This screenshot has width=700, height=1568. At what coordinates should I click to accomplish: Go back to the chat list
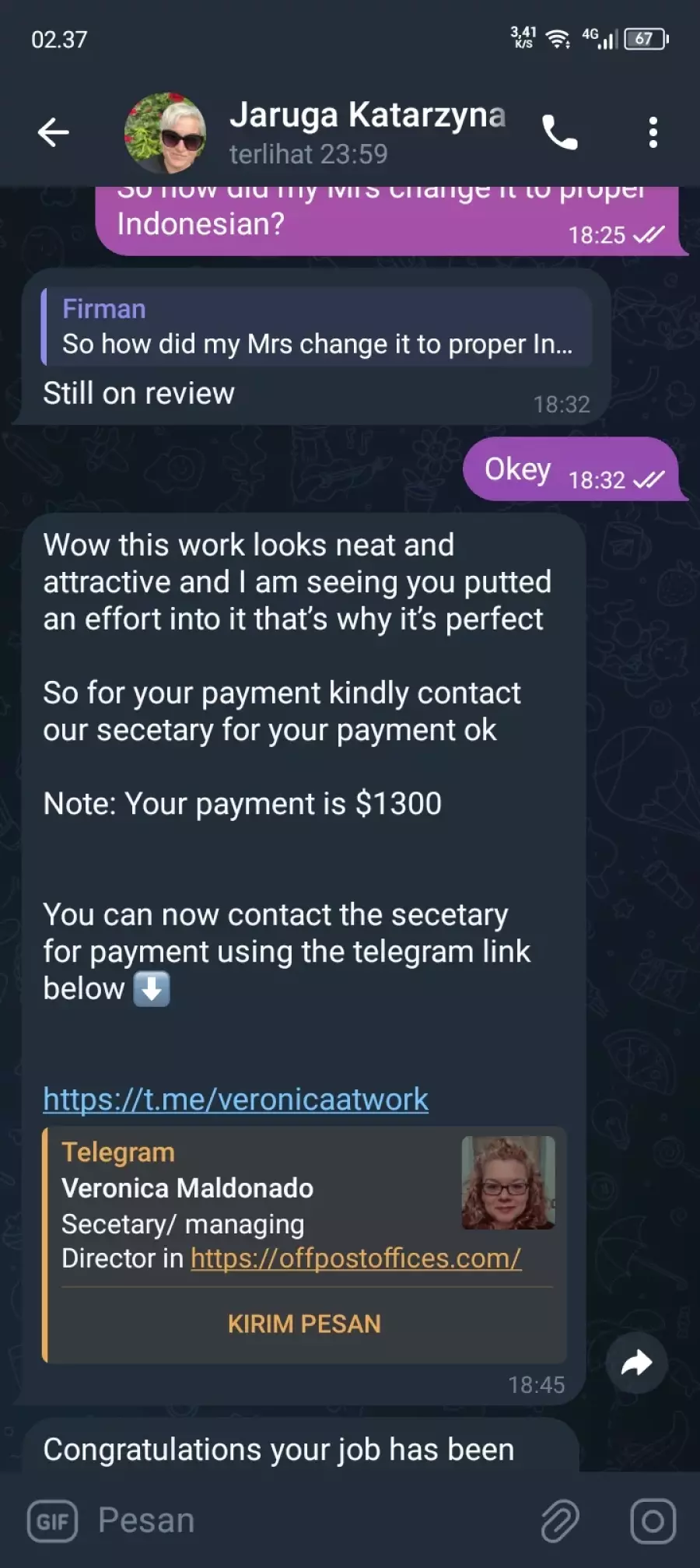click(x=53, y=132)
